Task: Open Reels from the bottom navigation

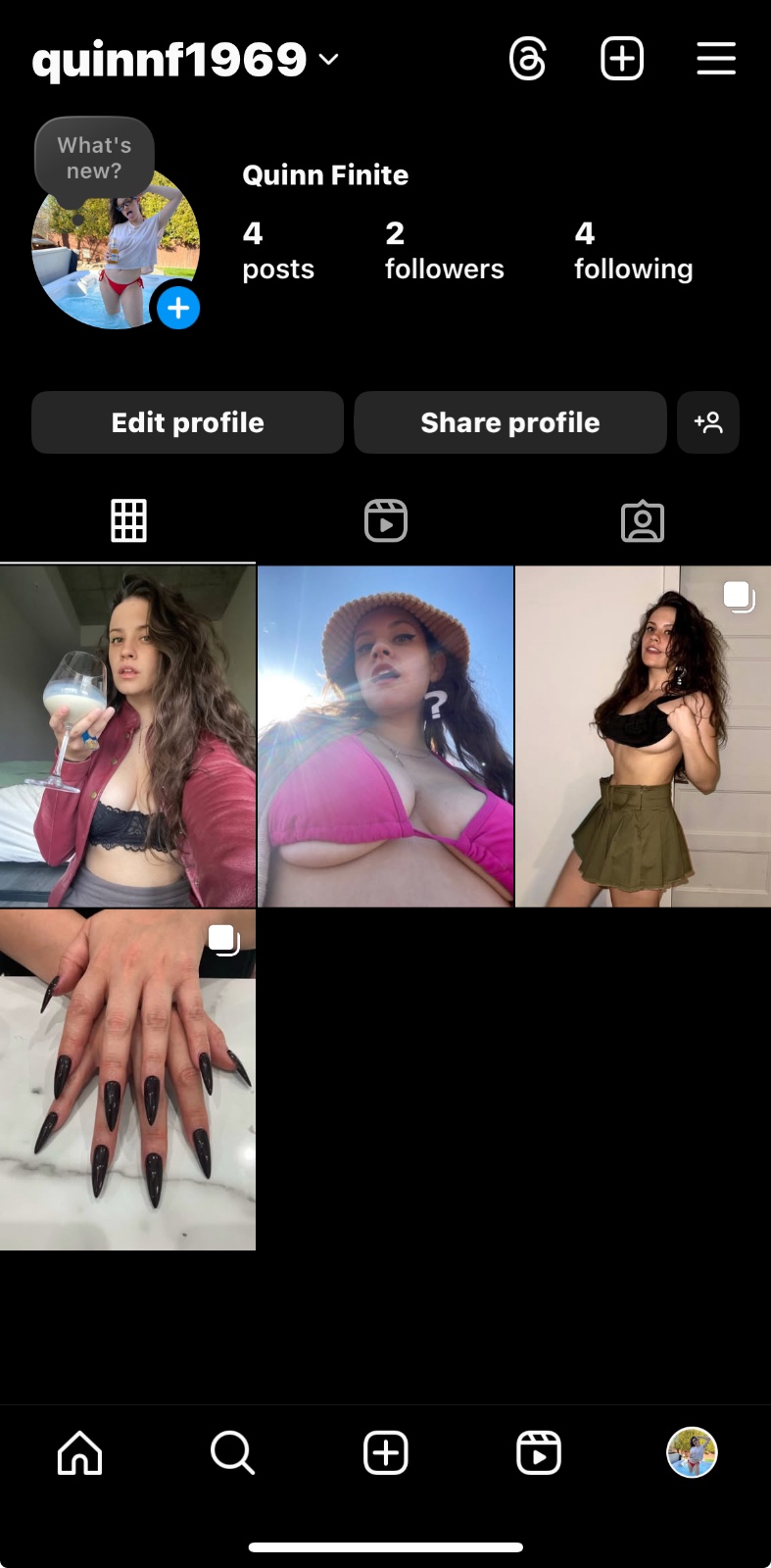Action: [538, 1452]
